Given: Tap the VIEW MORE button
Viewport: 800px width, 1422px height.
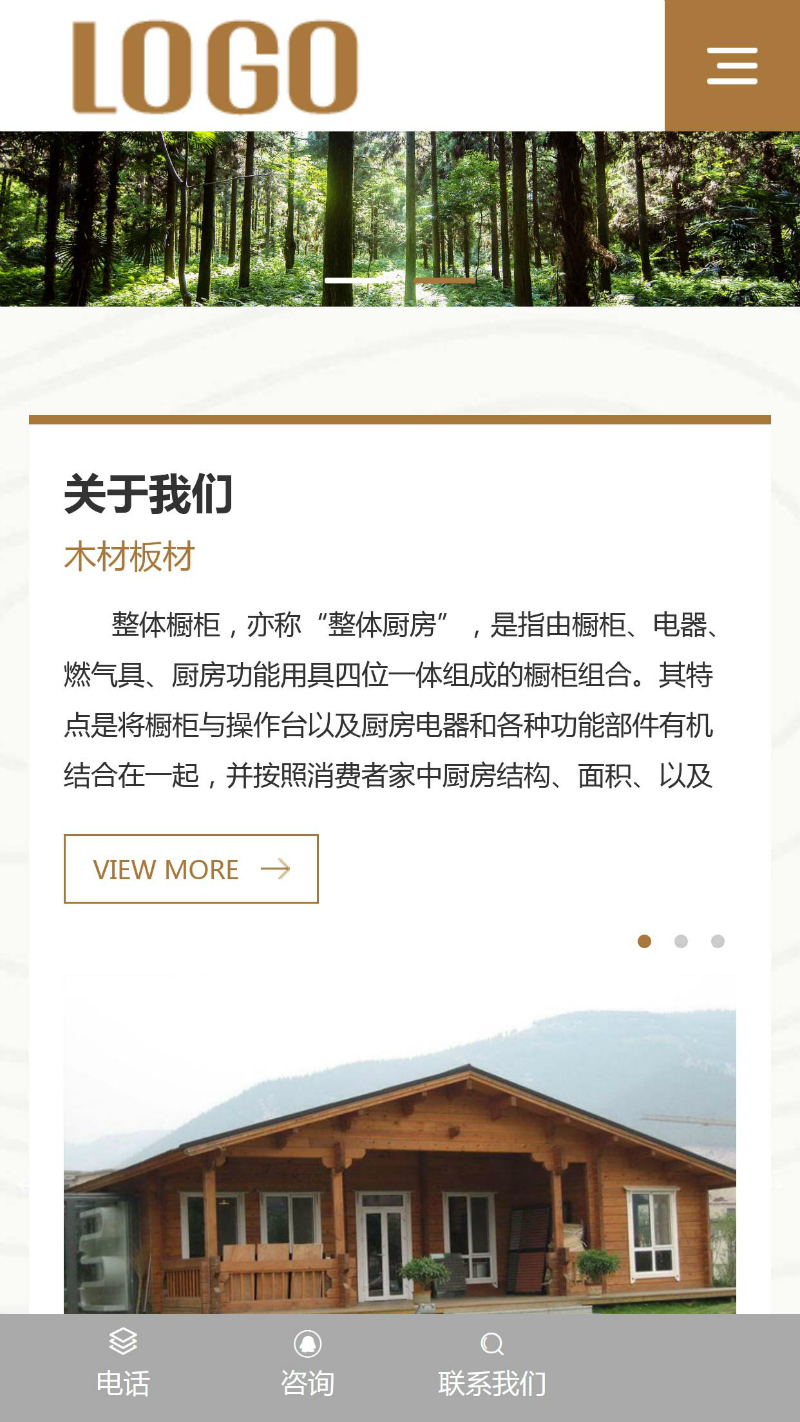Looking at the screenshot, I should pyautogui.click(x=191, y=869).
